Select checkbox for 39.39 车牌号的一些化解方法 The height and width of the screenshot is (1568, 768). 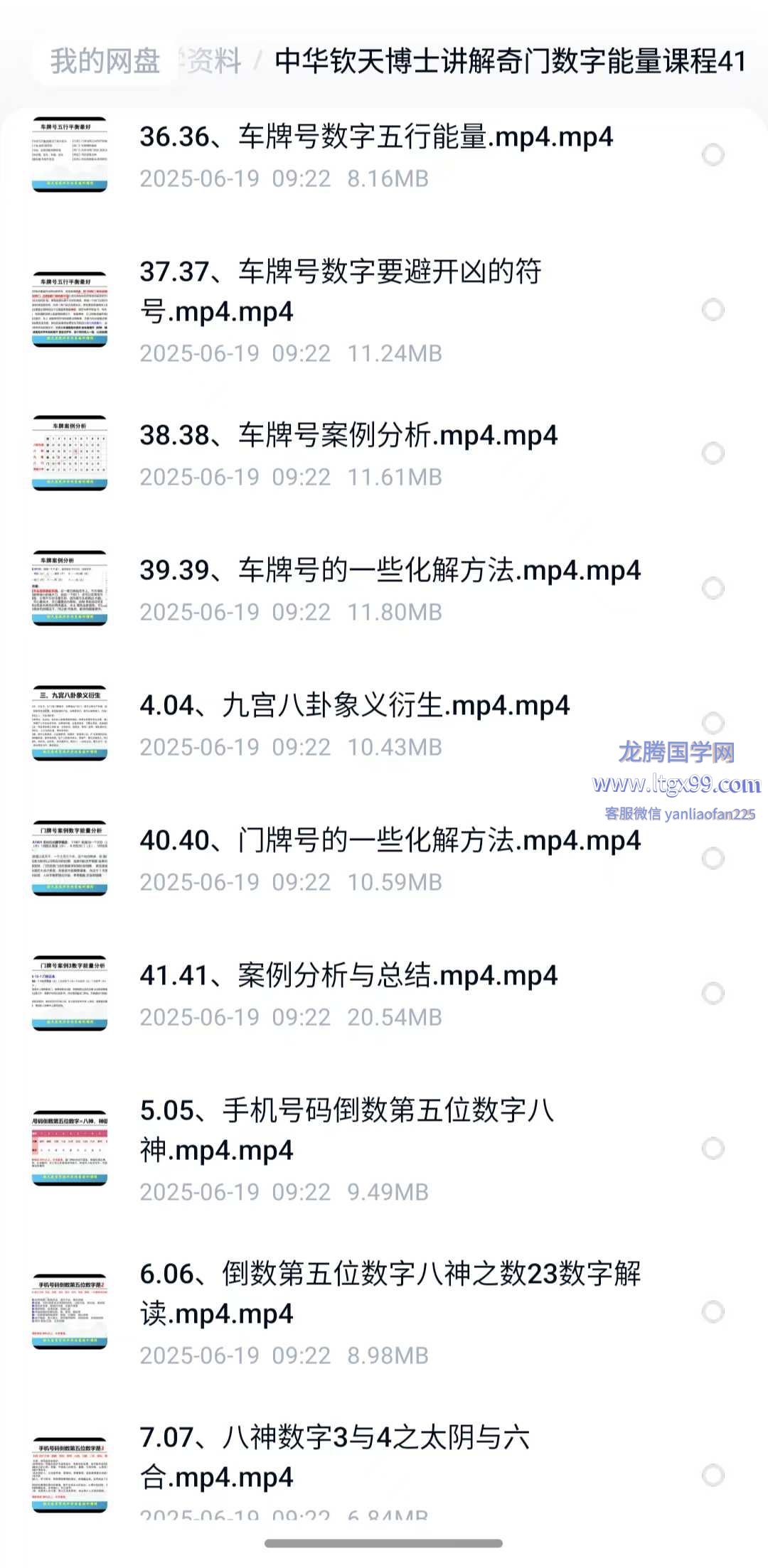tap(713, 589)
